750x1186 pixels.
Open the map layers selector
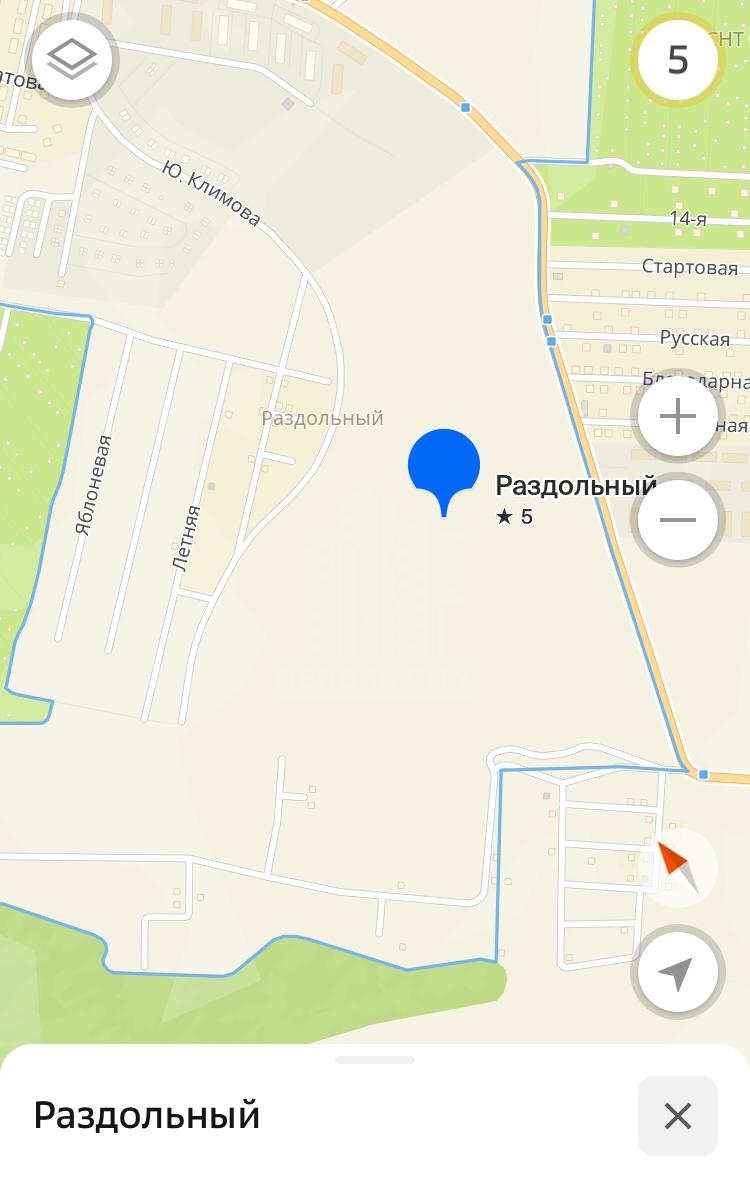pos(72,60)
